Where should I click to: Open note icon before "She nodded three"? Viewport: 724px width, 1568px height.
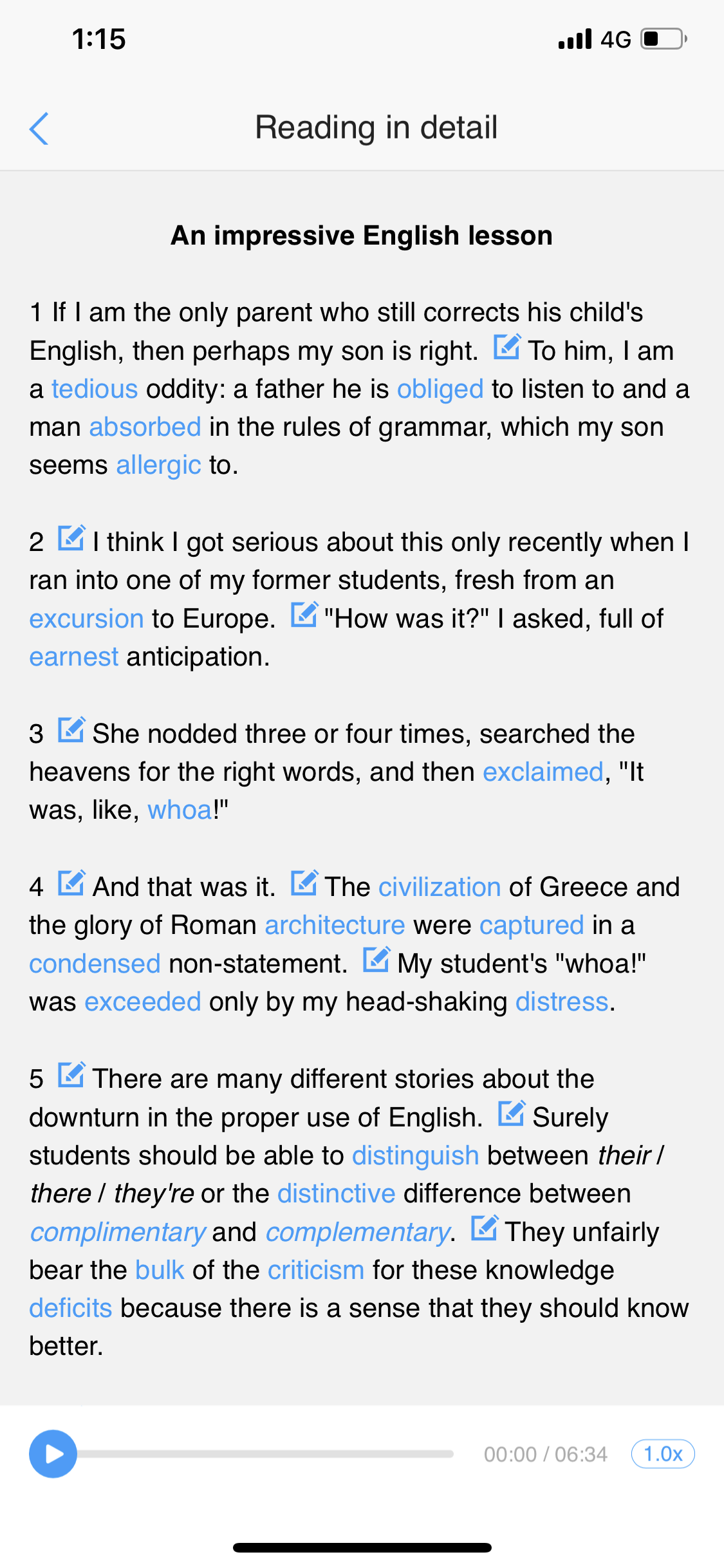coord(71,731)
